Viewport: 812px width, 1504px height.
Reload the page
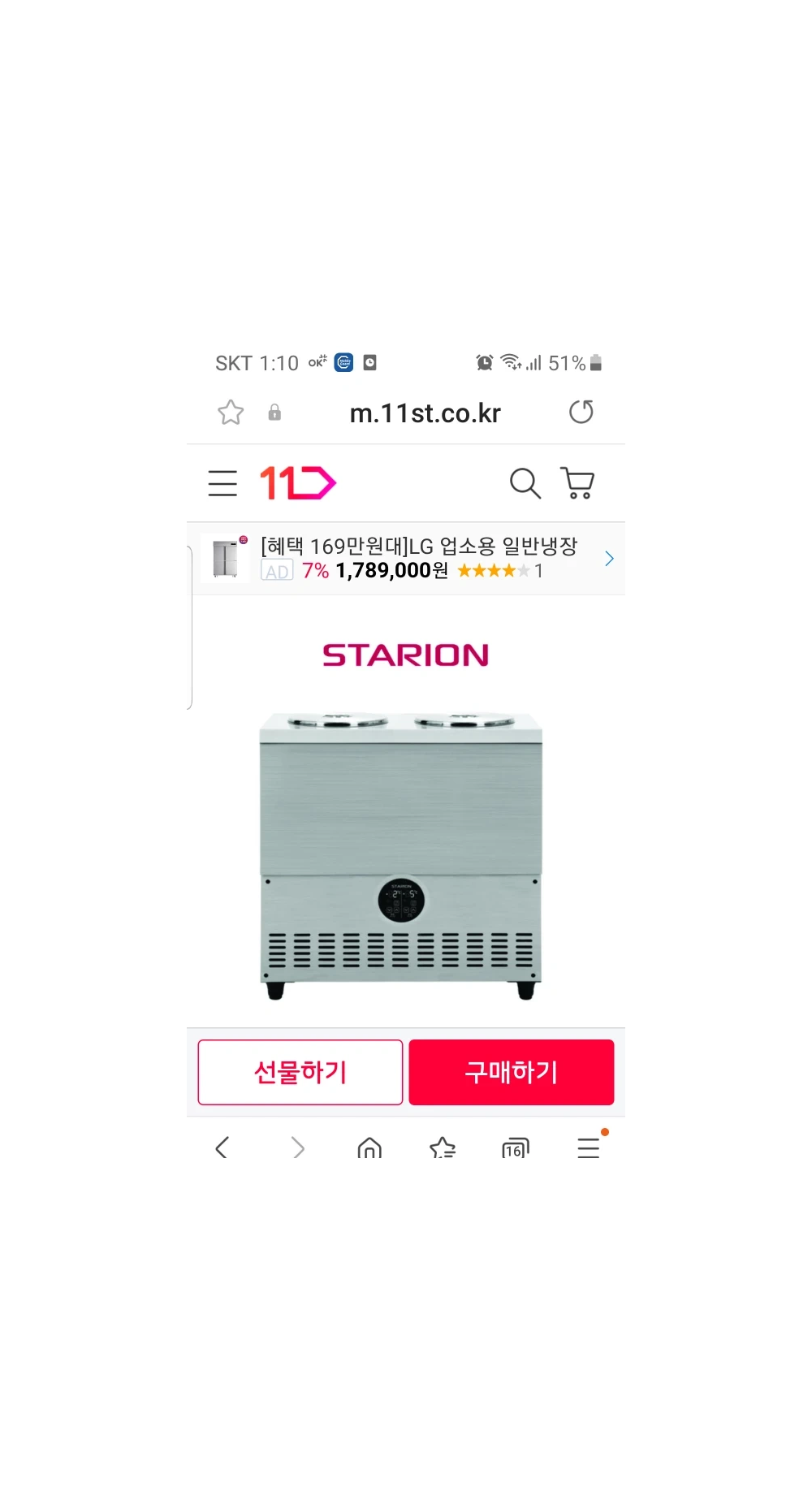581,413
